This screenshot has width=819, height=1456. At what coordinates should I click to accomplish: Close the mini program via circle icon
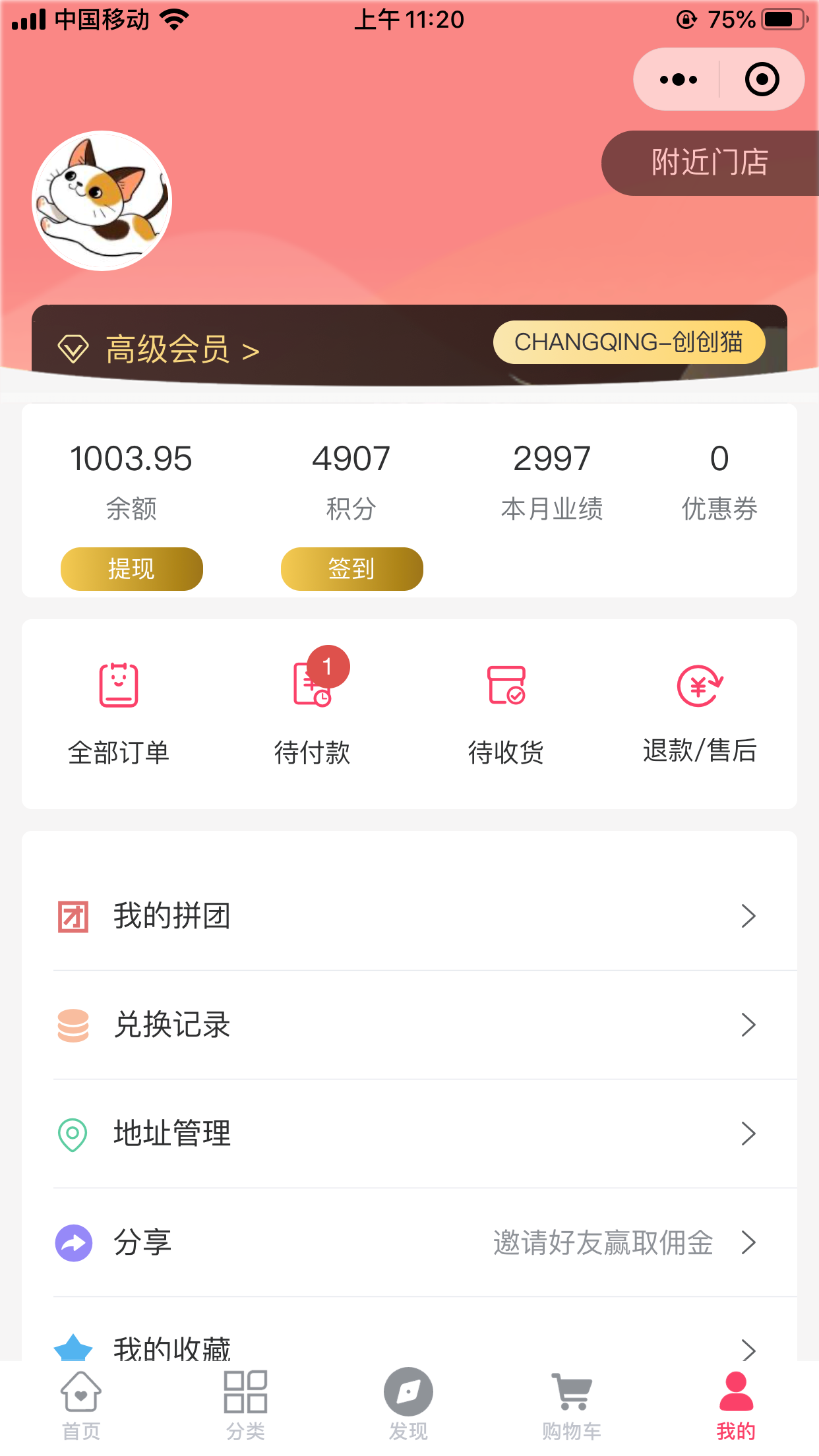pos(762,80)
